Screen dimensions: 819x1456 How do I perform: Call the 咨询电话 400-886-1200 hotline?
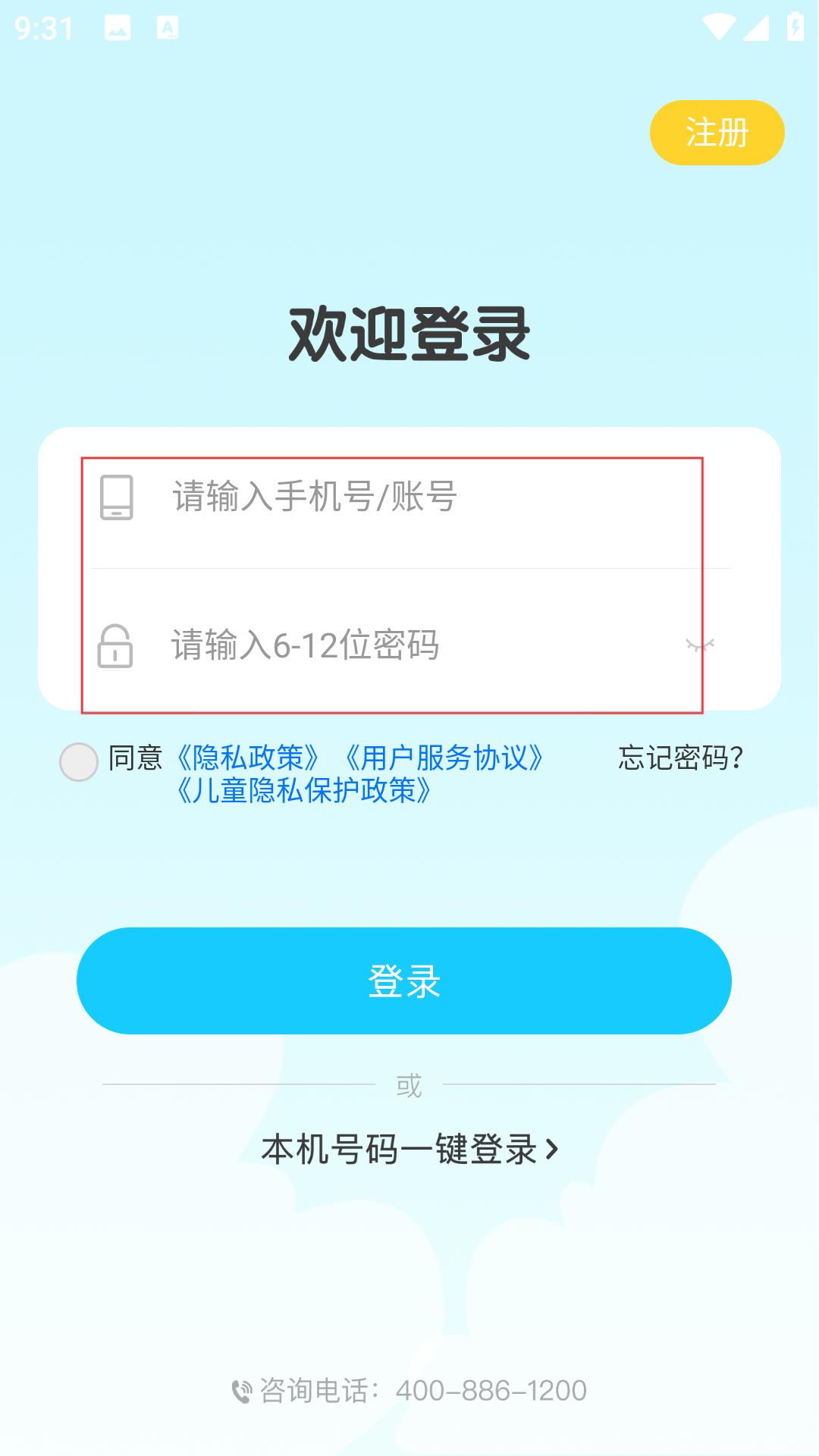point(409,1390)
